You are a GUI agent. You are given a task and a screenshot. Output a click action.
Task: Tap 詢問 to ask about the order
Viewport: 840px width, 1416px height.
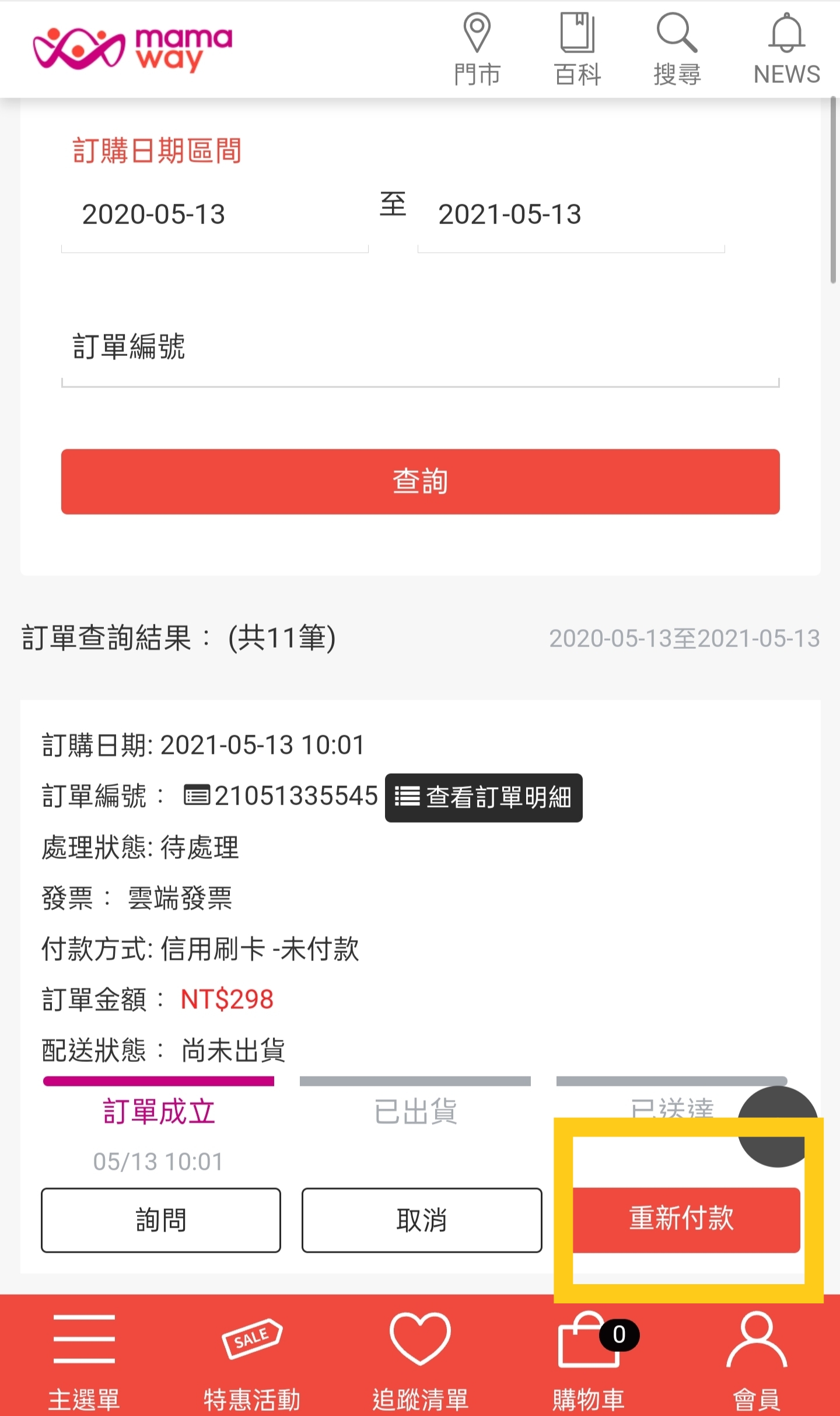point(161,1220)
